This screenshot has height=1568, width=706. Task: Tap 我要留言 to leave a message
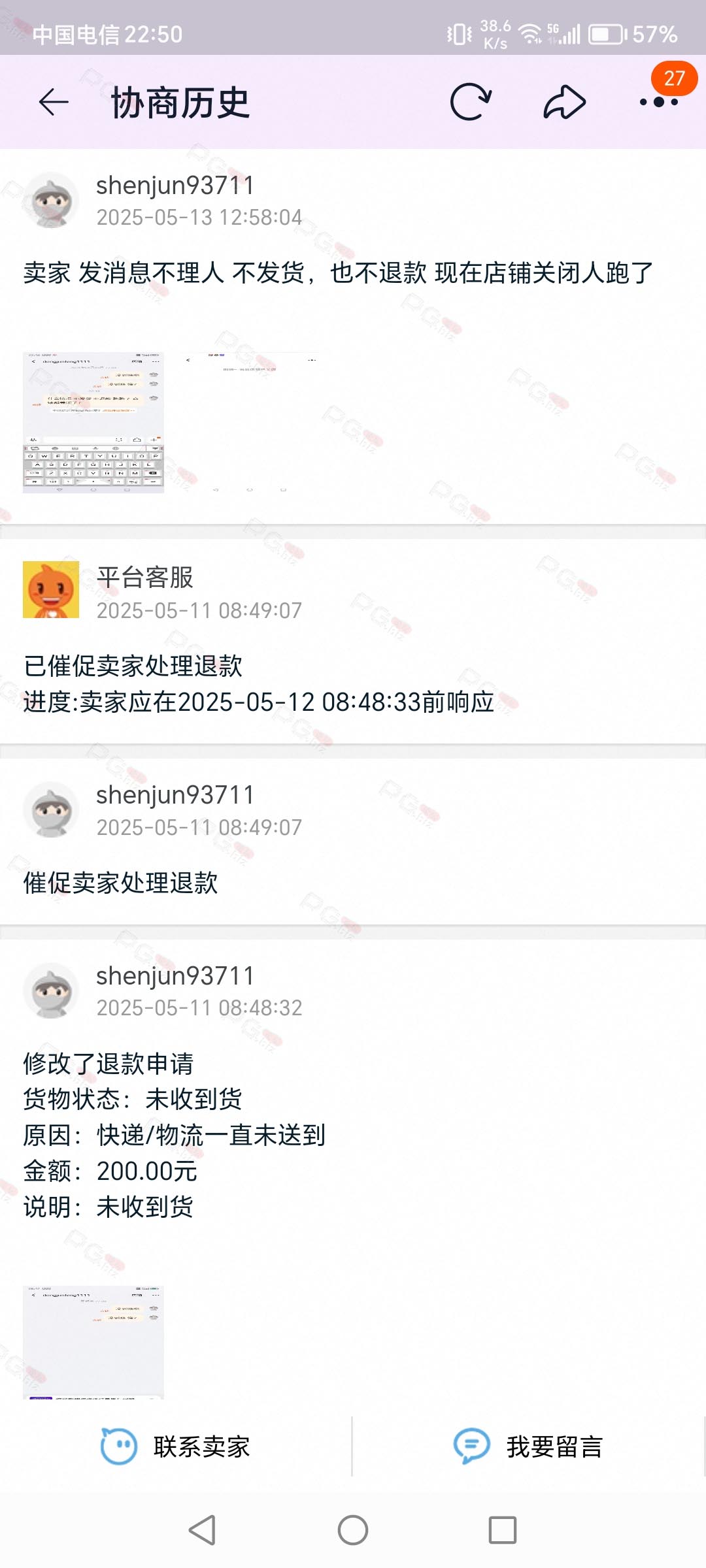[528, 1446]
